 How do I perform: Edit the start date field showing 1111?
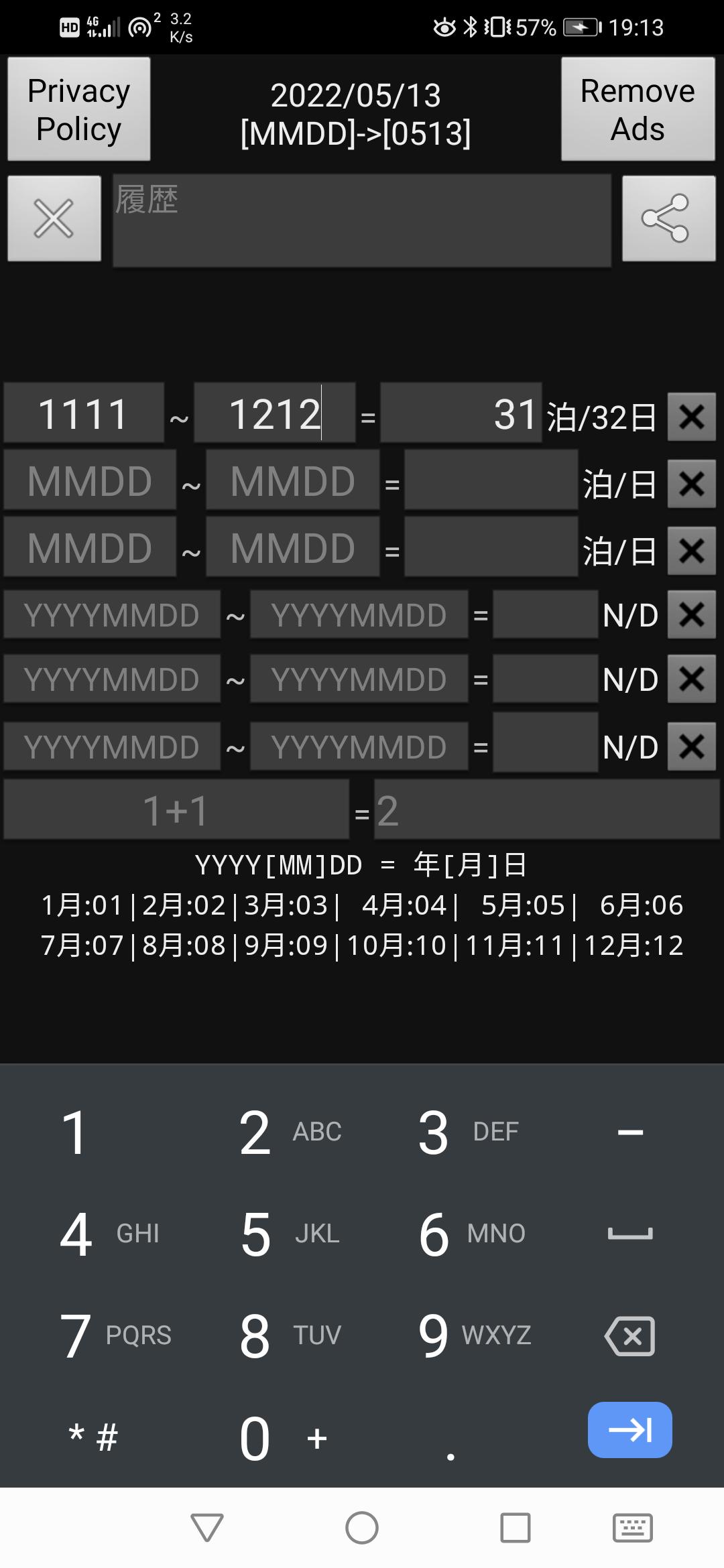84,413
